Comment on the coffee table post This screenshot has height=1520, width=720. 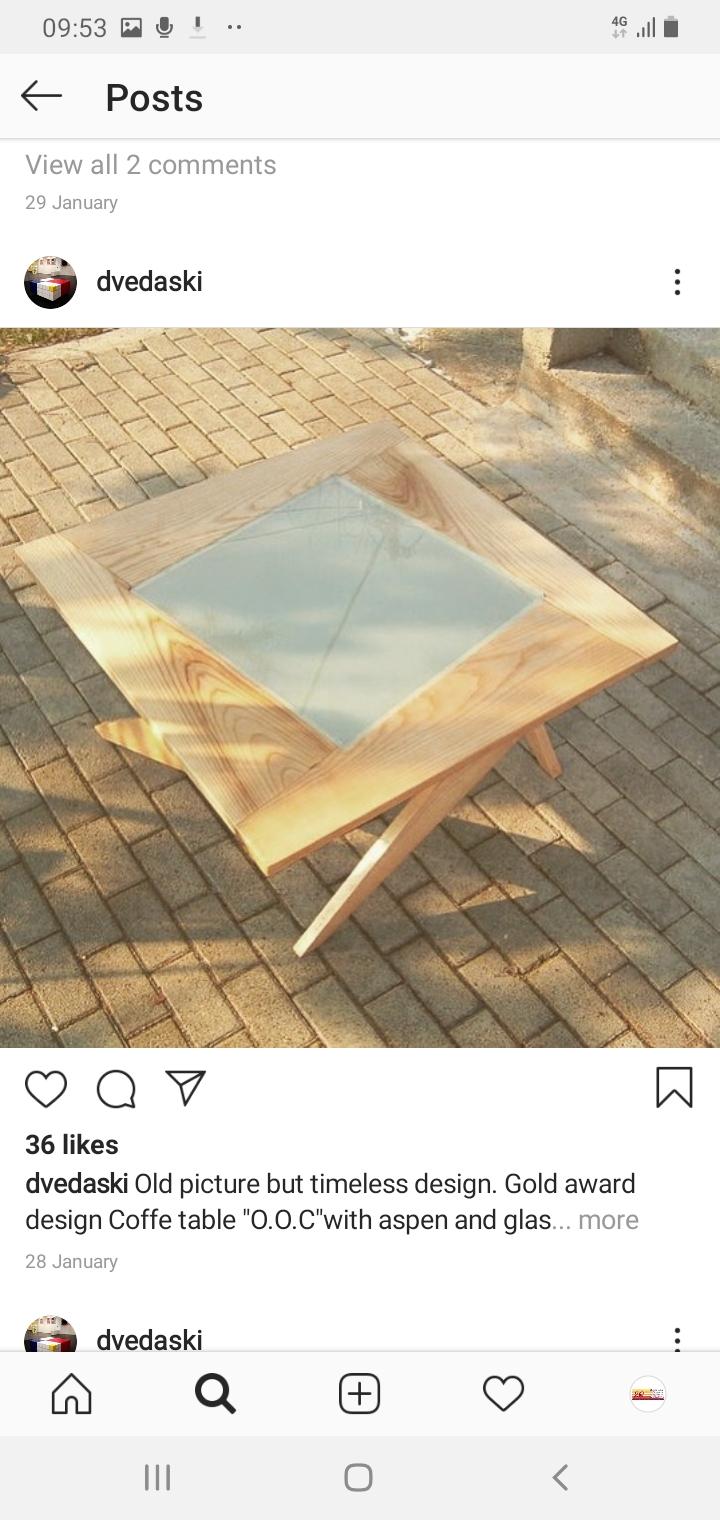click(x=116, y=1088)
